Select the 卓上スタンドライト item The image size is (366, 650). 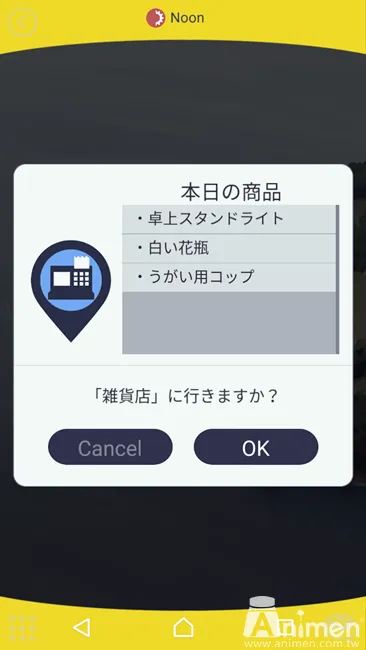point(229,219)
